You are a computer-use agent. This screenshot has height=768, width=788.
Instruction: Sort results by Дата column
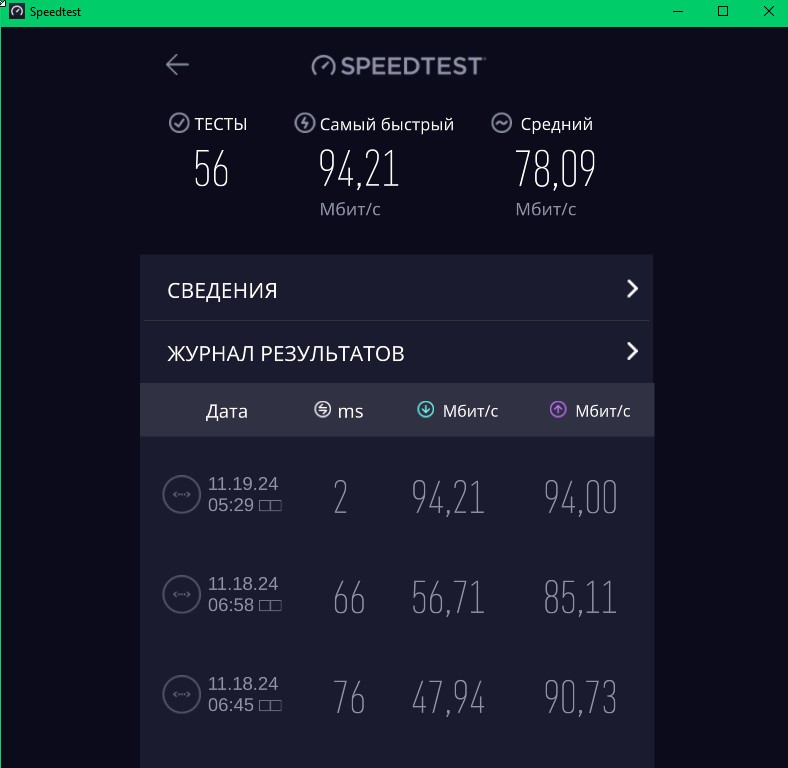227,411
